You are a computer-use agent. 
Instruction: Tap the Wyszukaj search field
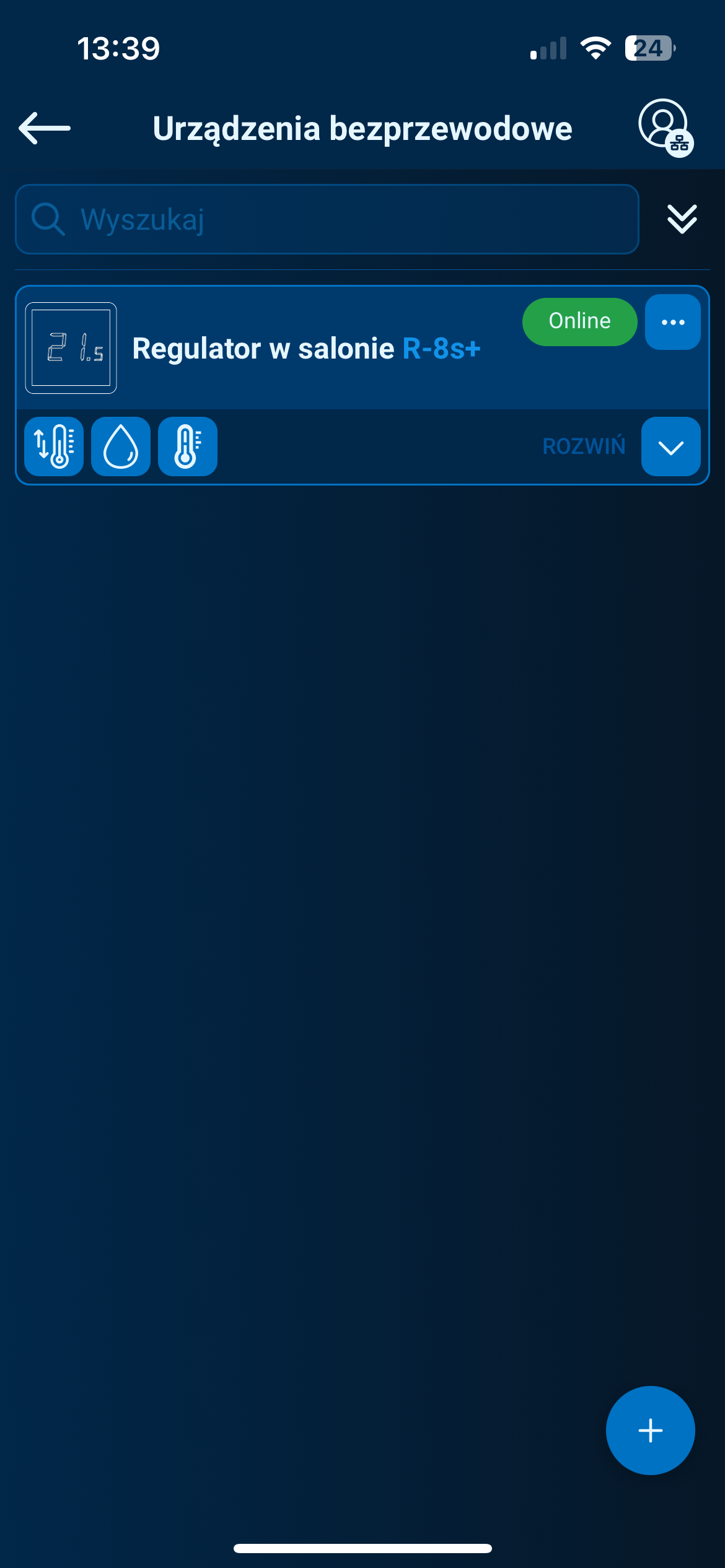coord(327,219)
